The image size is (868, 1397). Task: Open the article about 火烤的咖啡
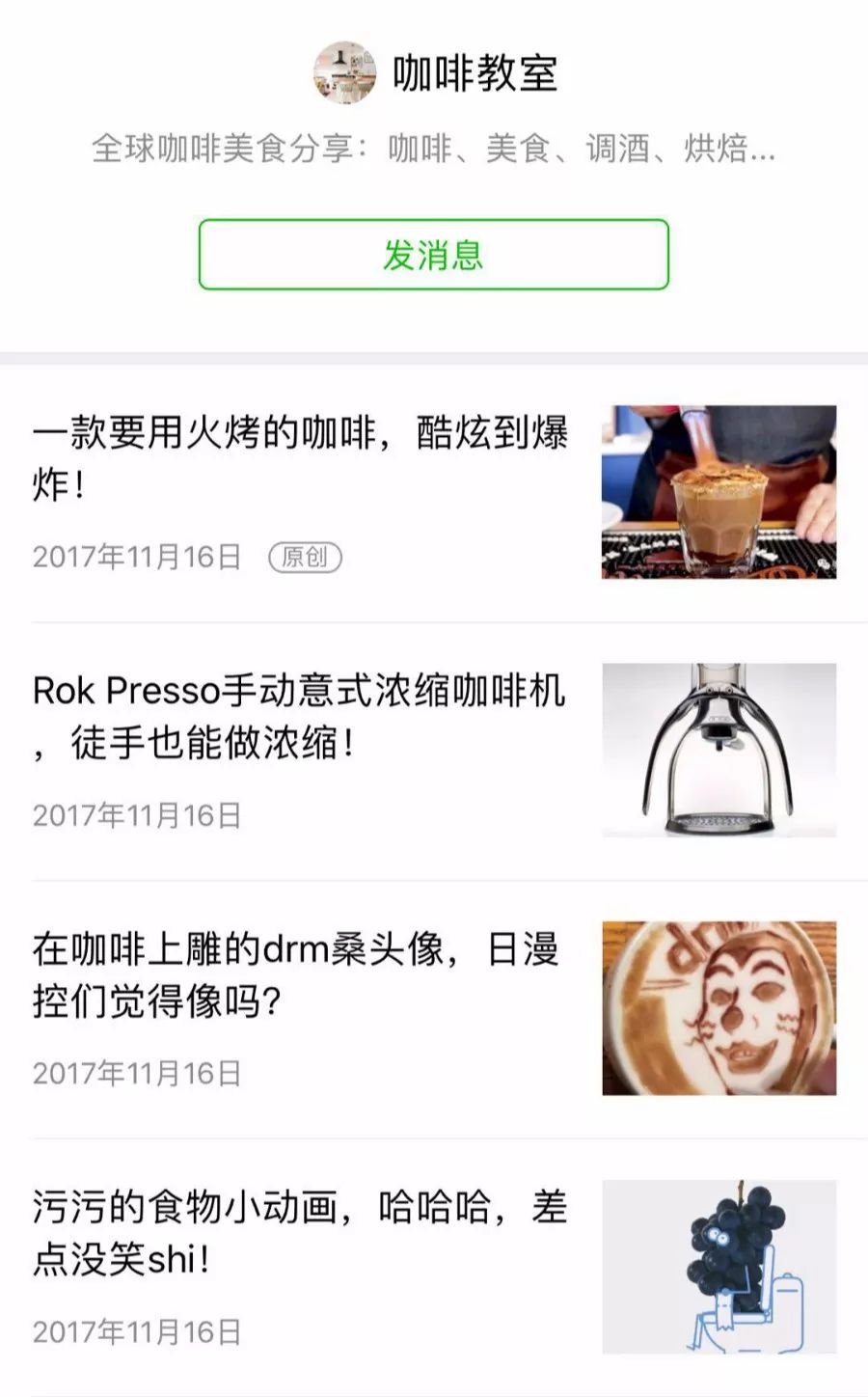click(434, 493)
